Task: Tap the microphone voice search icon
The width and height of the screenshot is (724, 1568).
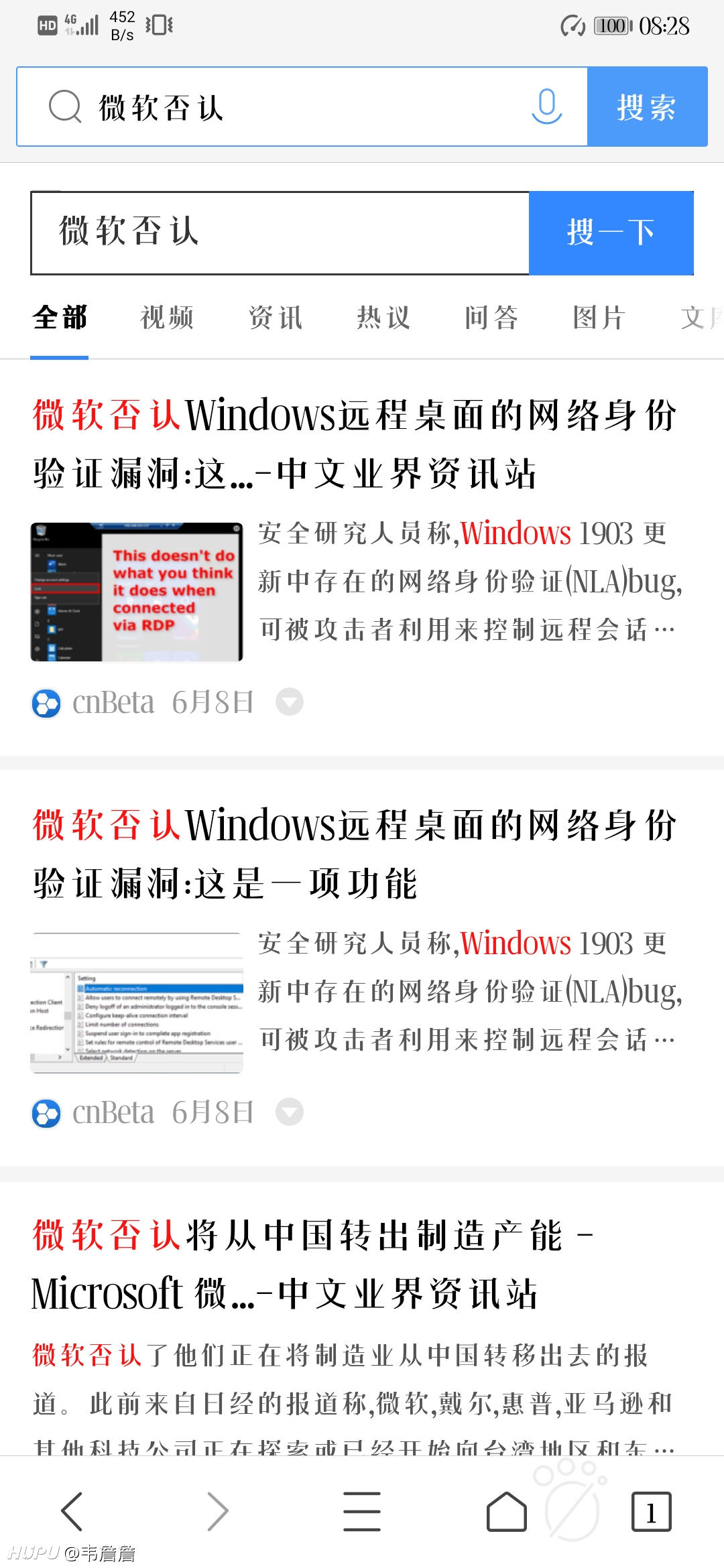Action: (546, 107)
